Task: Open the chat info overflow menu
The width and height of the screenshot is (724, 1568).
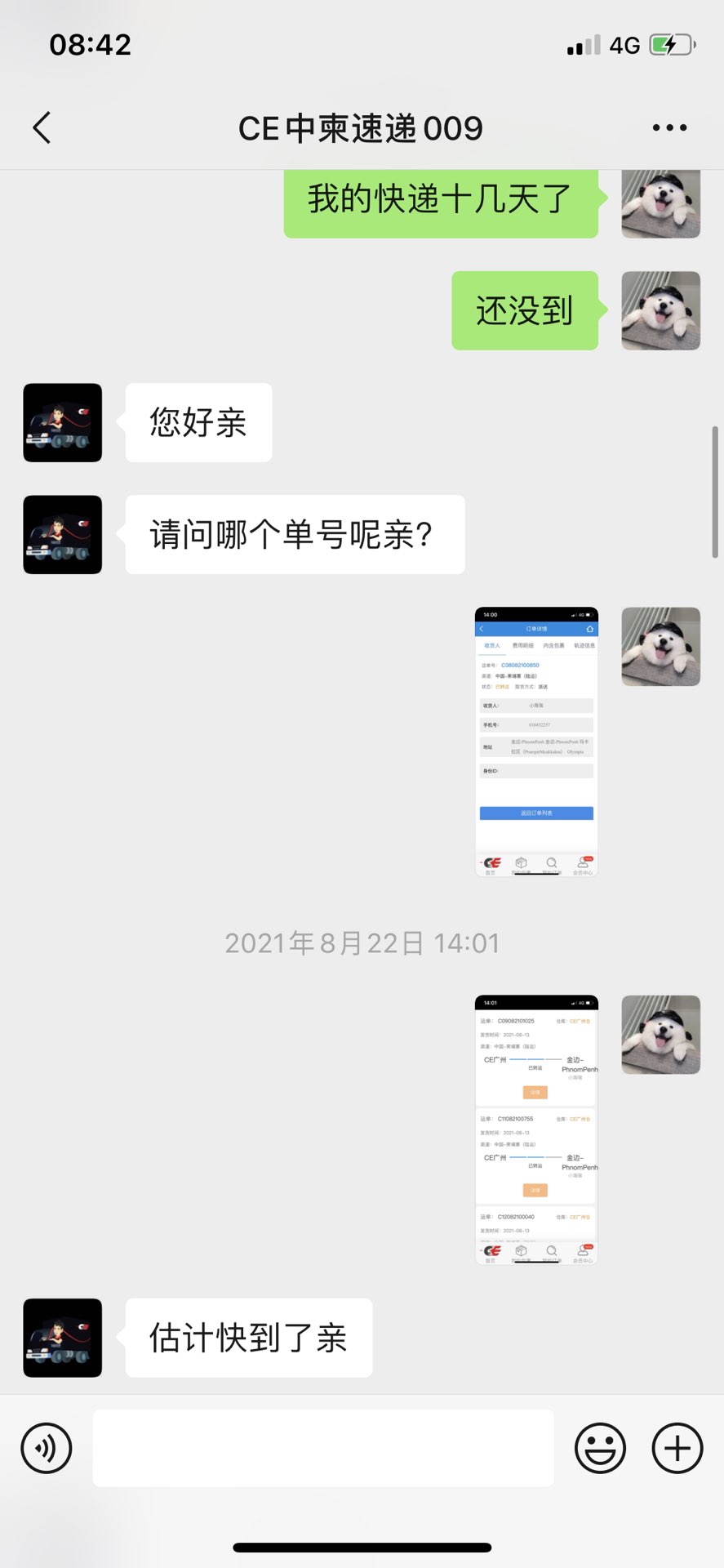Action: pyautogui.click(x=669, y=128)
